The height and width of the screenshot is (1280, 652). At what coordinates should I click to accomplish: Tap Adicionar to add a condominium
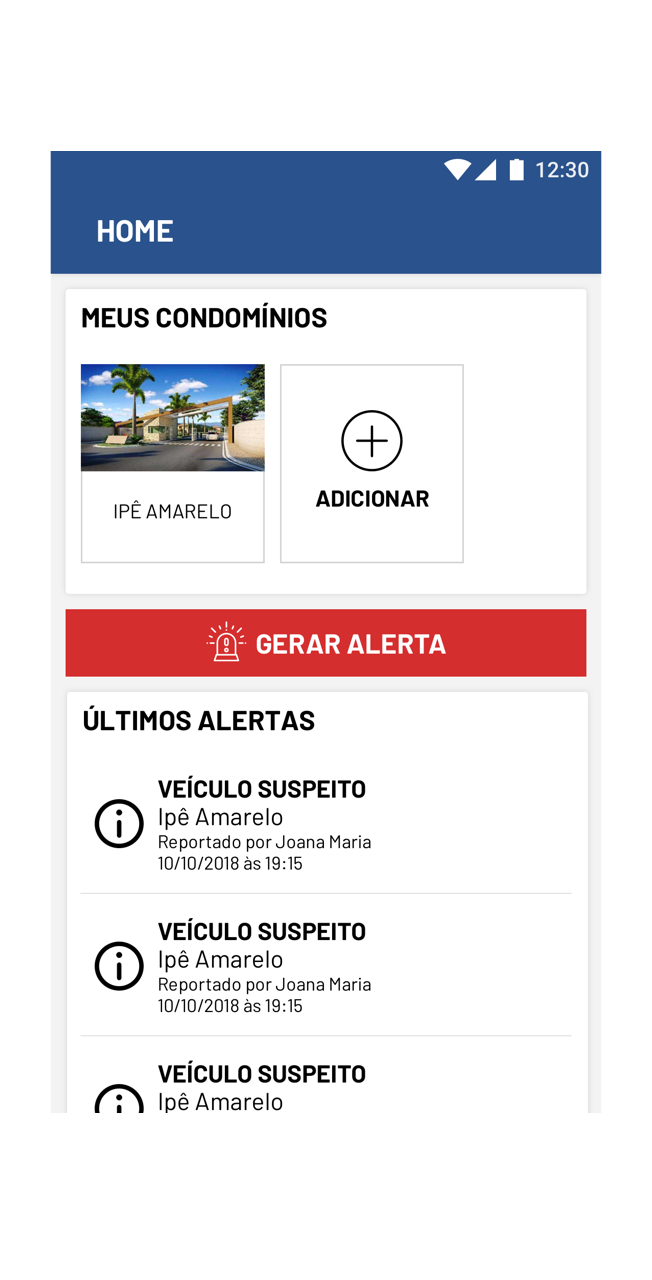(372, 463)
